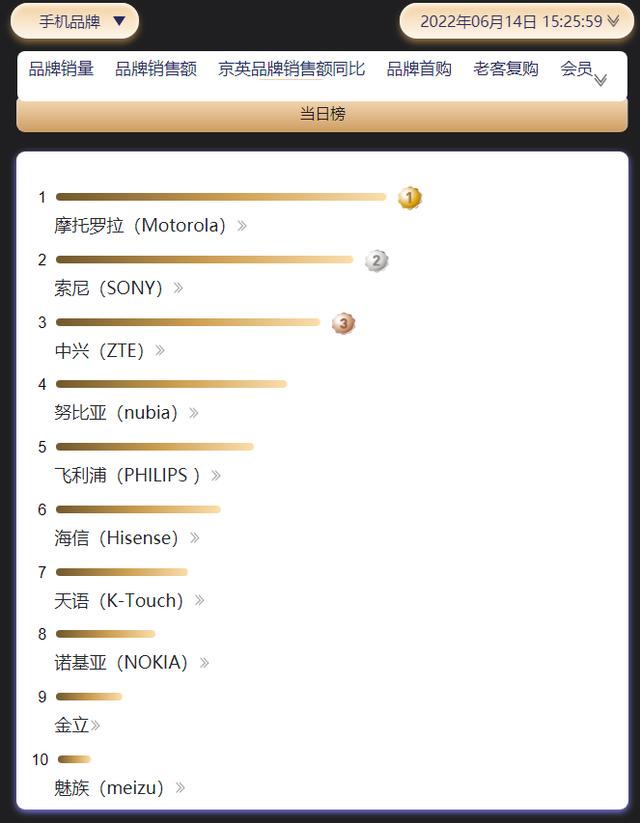Switch to the 品牌首购 tab

click(x=419, y=69)
